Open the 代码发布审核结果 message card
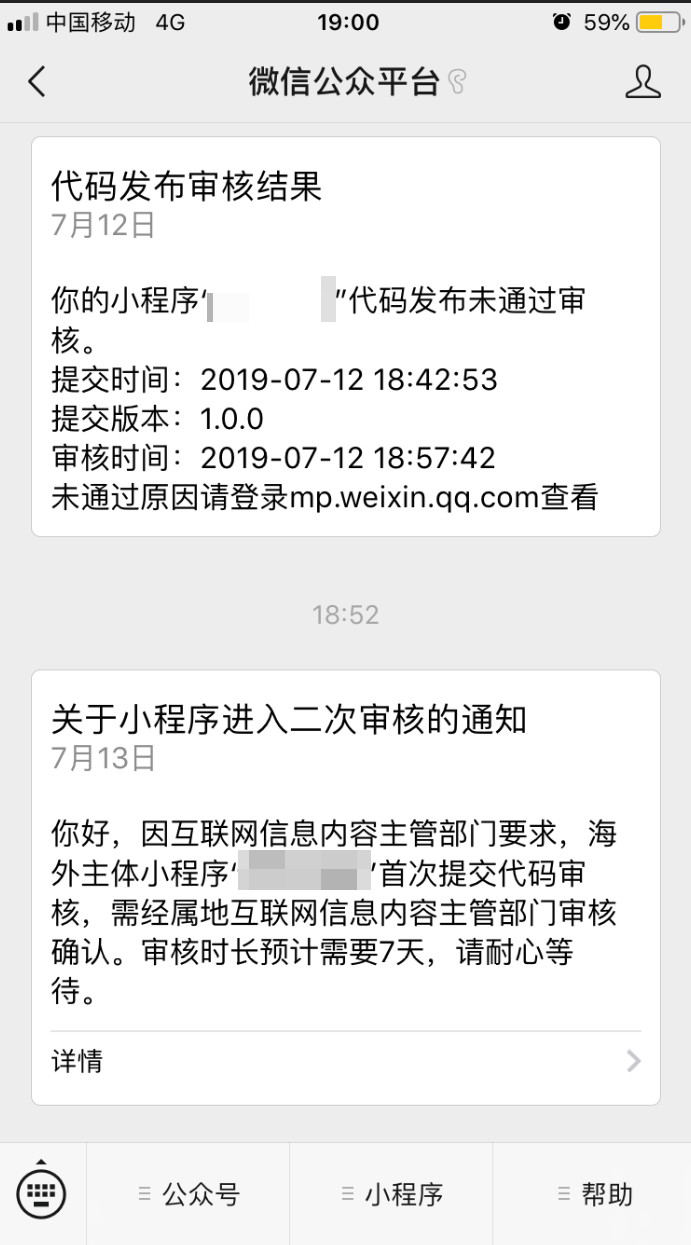The image size is (691, 1245). click(346, 336)
